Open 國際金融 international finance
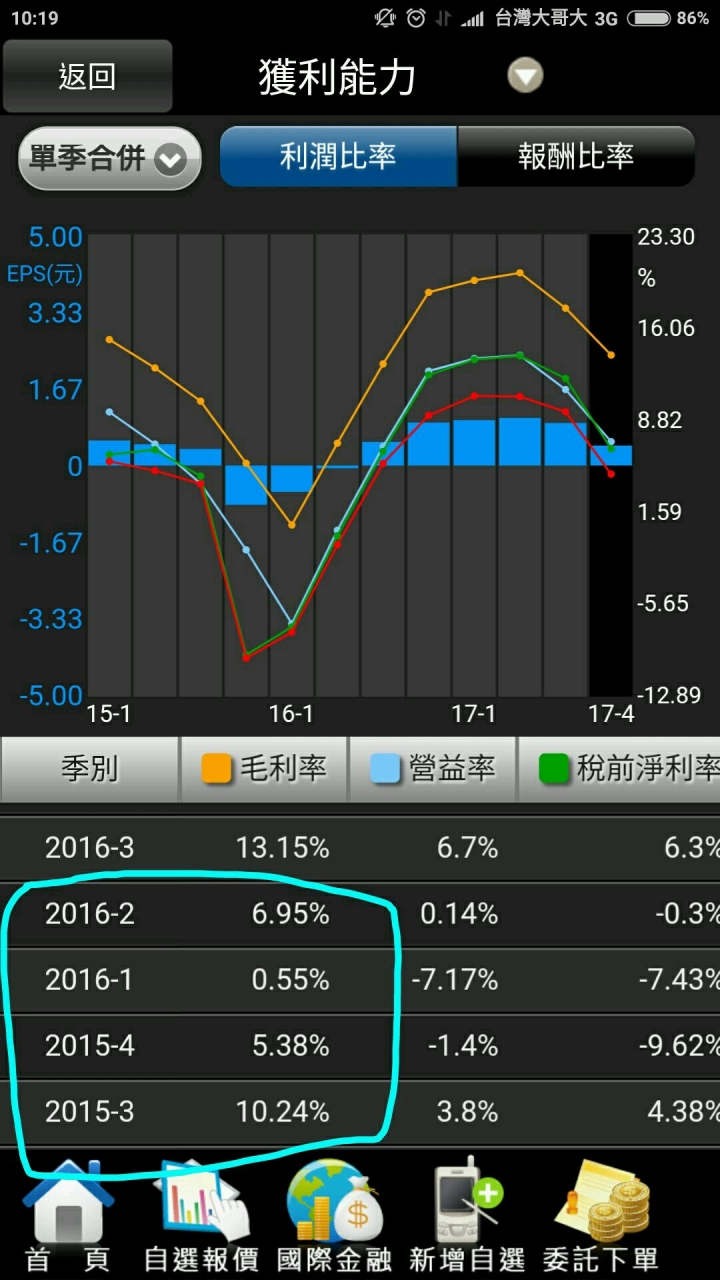This screenshot has height=1280, width=720. coord(335,1216)
